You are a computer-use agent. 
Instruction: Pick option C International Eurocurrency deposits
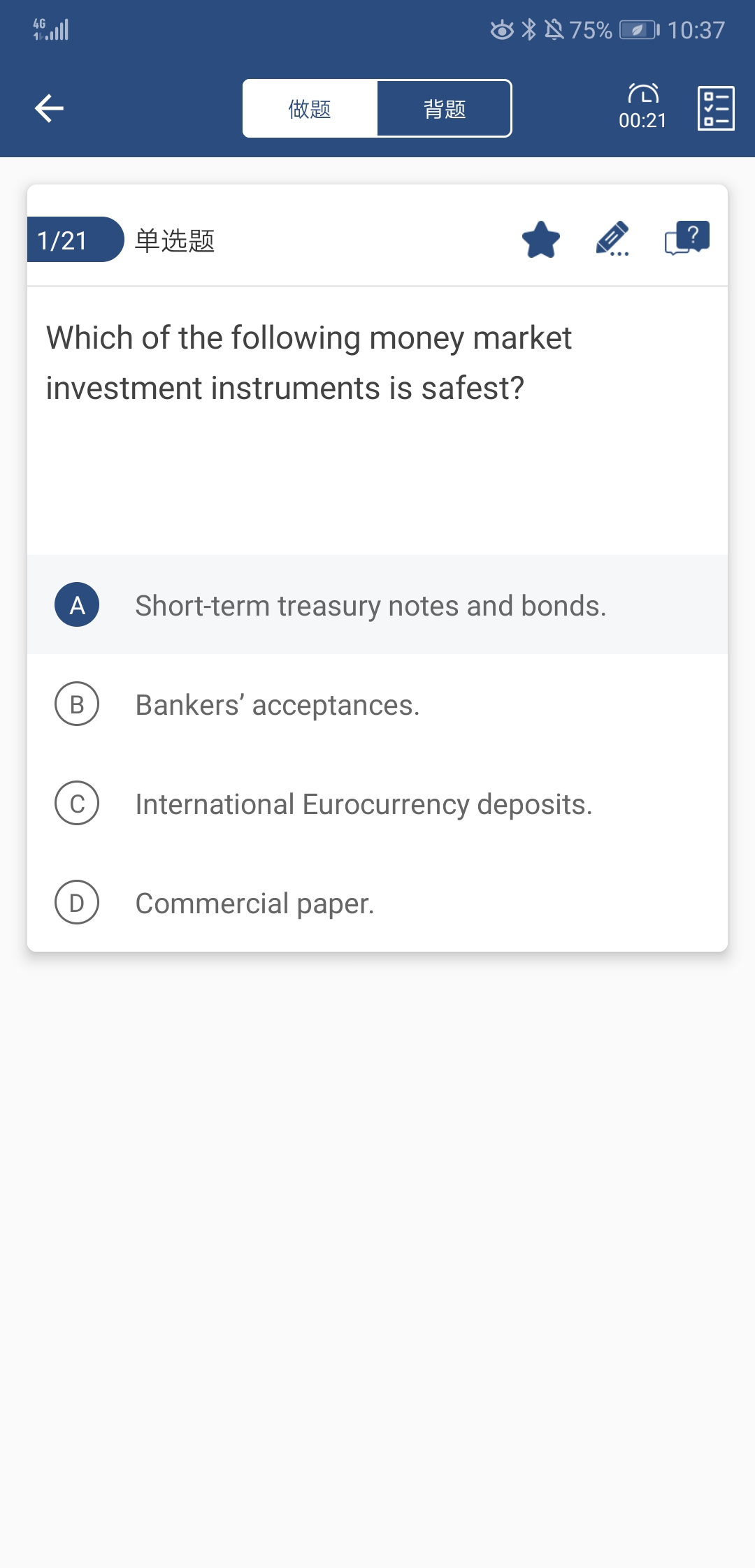[x=377, y=804]
